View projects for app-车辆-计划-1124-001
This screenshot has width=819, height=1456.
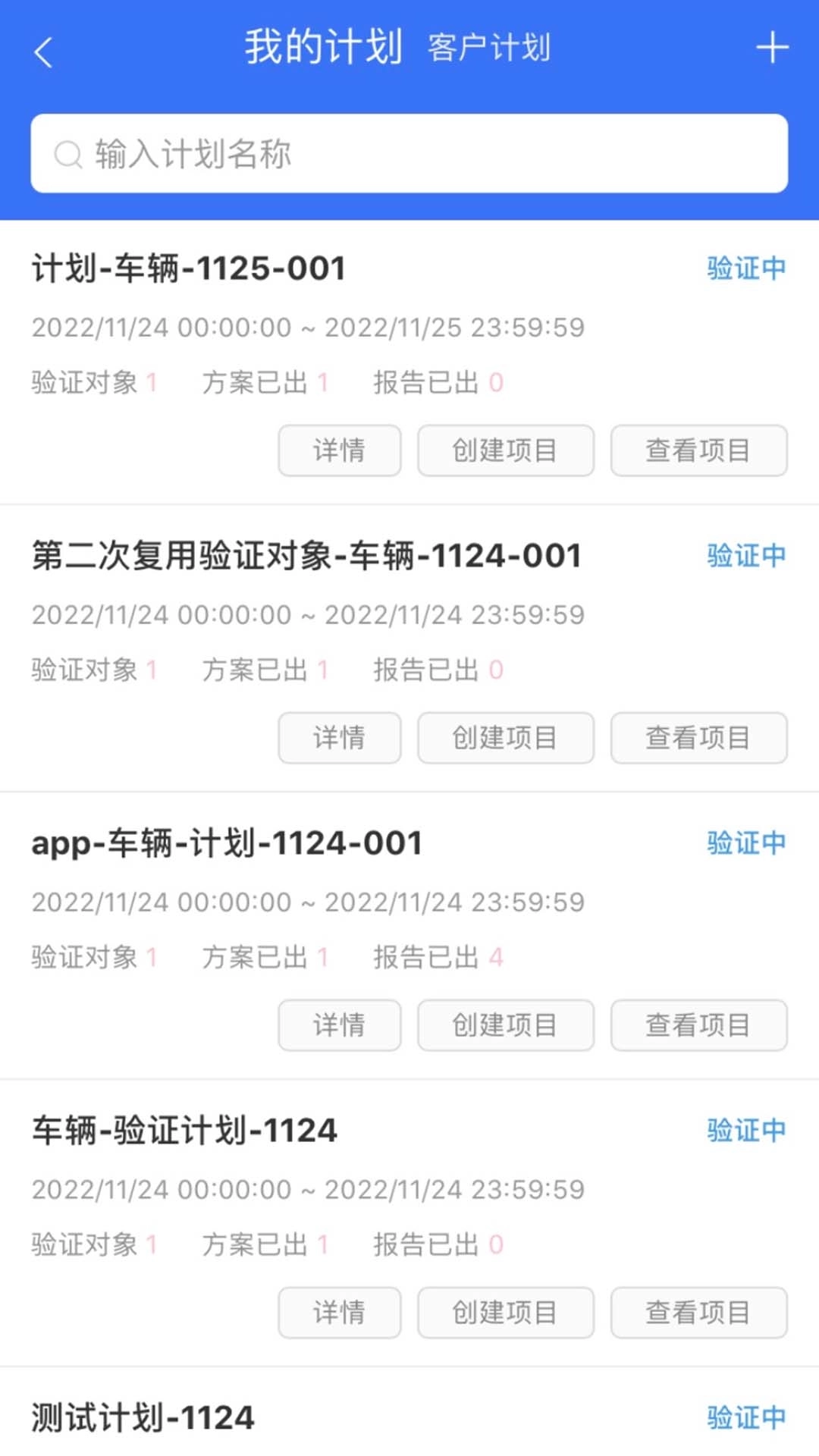[698, 1025]
